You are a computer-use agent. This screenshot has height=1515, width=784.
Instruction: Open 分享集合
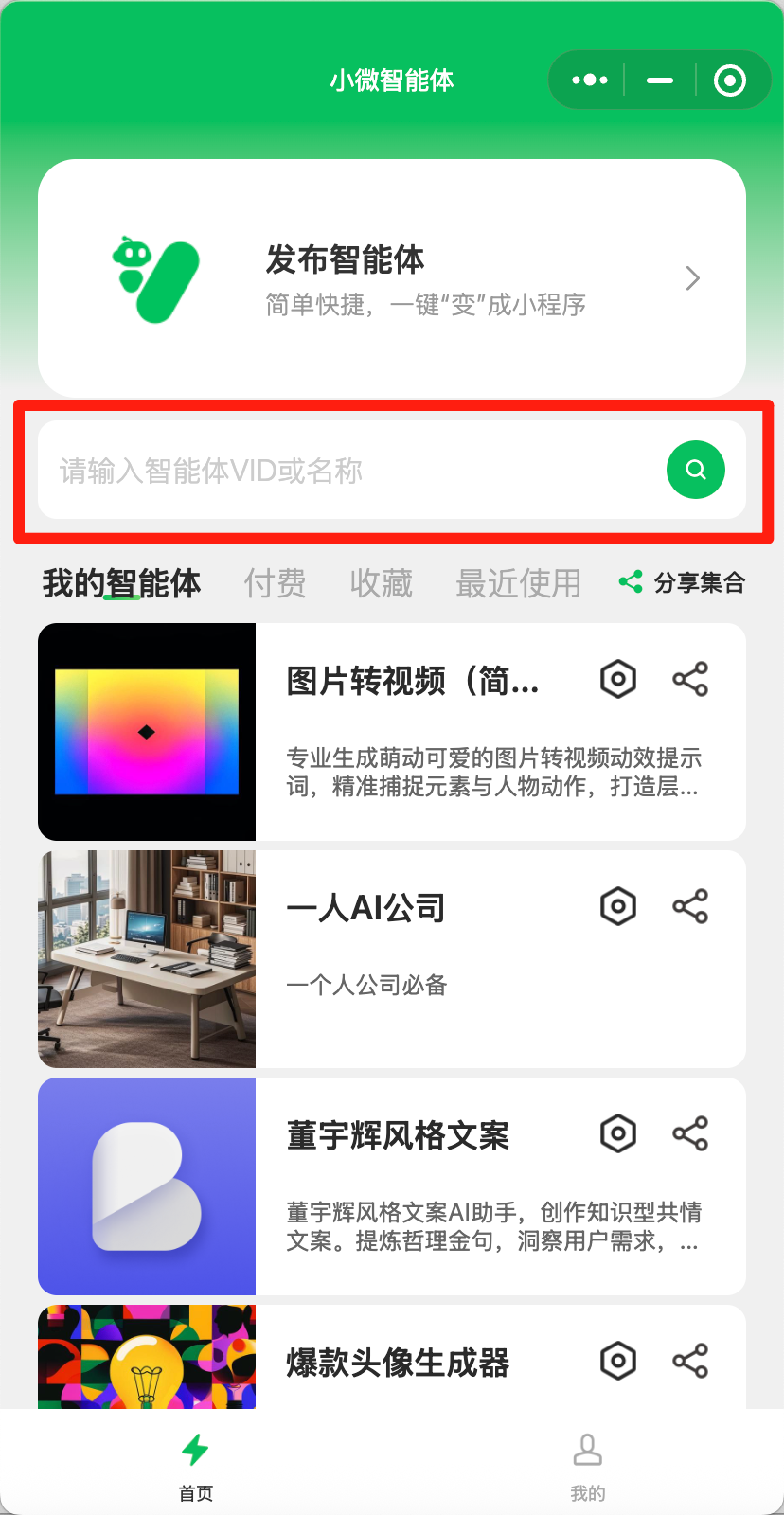[x=683, y=582]
